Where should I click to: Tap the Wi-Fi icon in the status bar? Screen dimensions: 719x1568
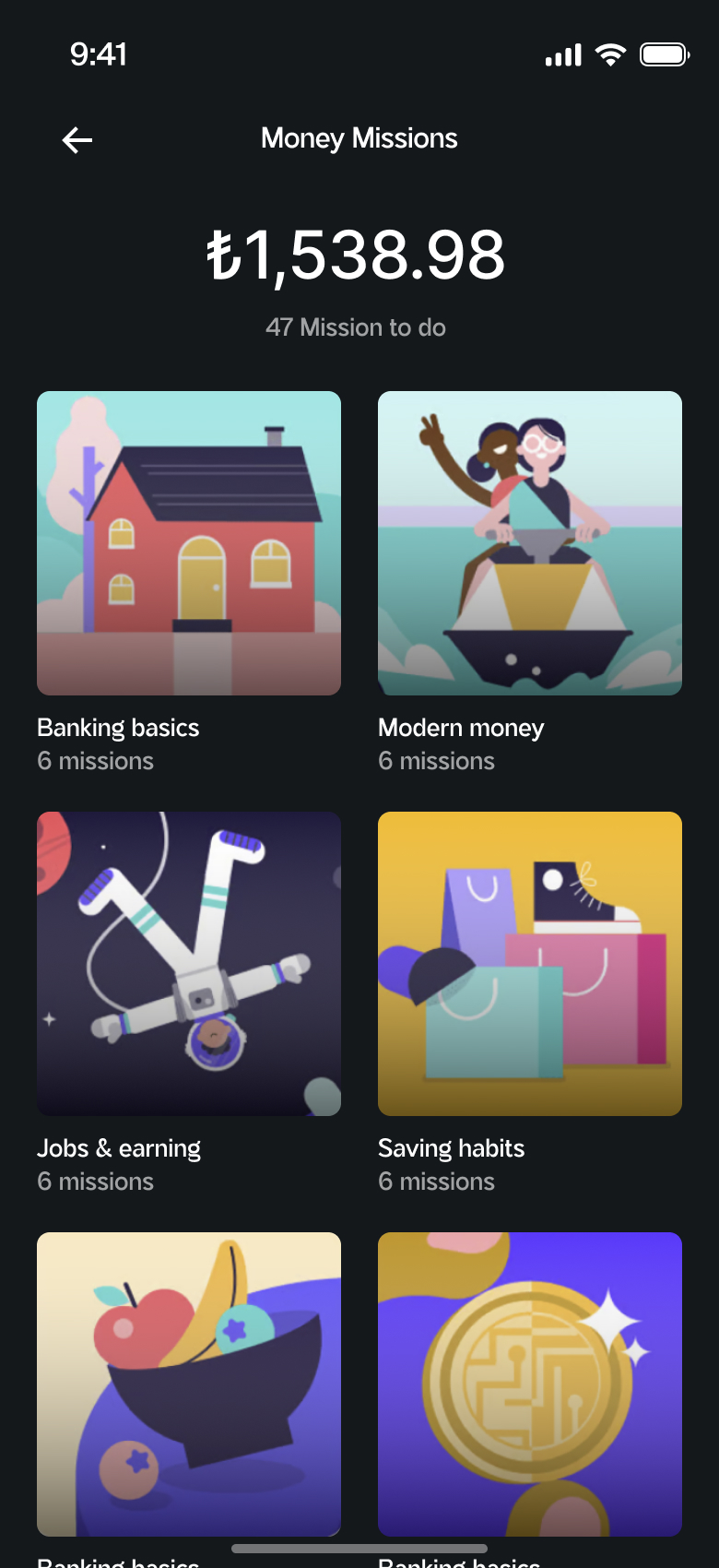tap(610, 54)
